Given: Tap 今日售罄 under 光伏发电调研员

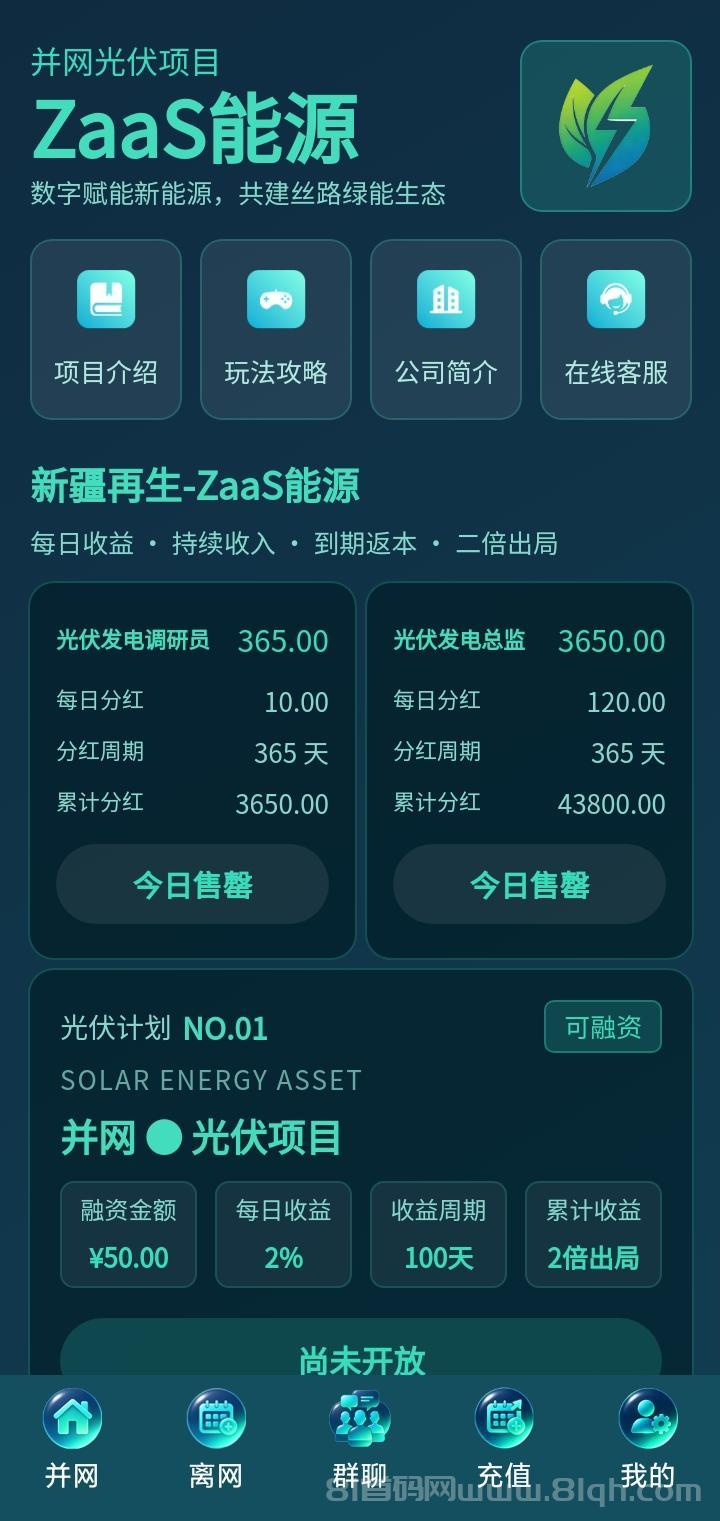Looking at the screenshot, I should pos(192,884).
